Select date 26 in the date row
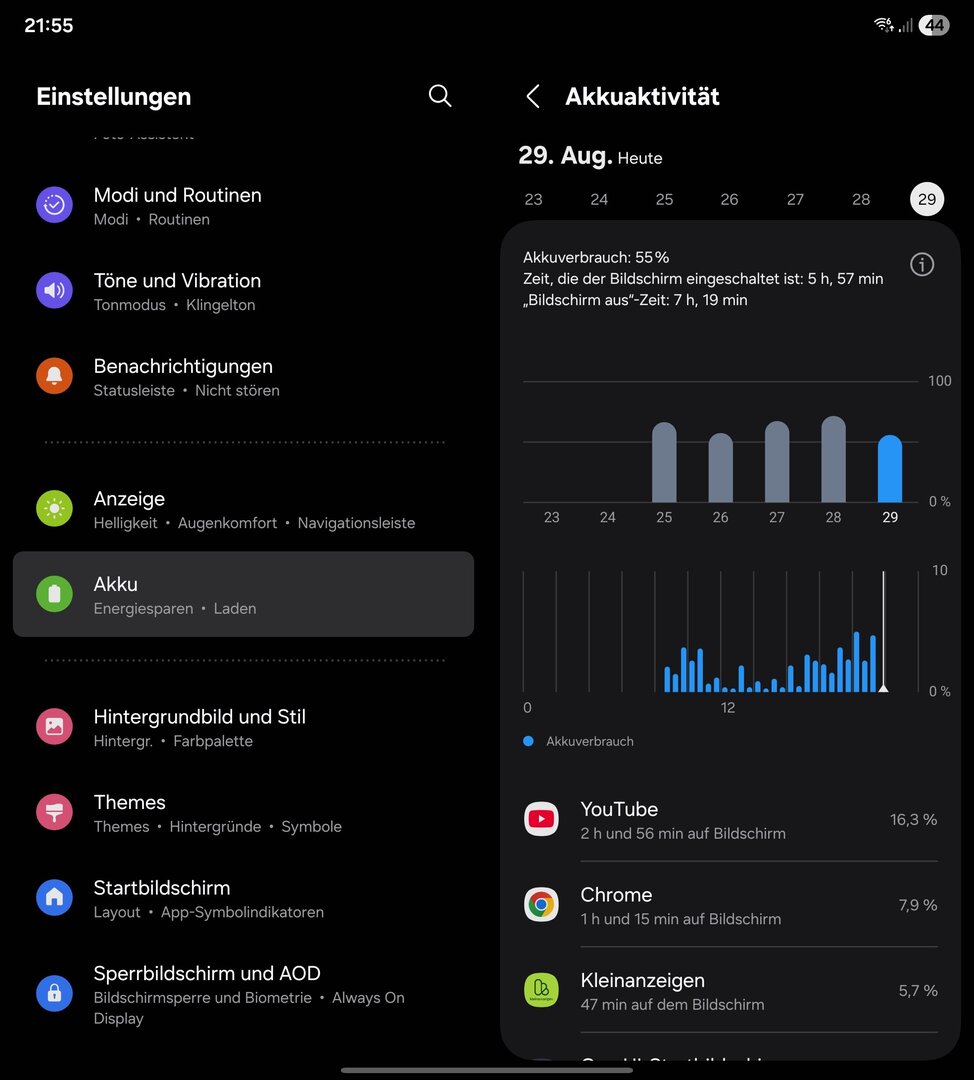The height and width of the screenshot is (1080, 974). click(x=730, y=199)
